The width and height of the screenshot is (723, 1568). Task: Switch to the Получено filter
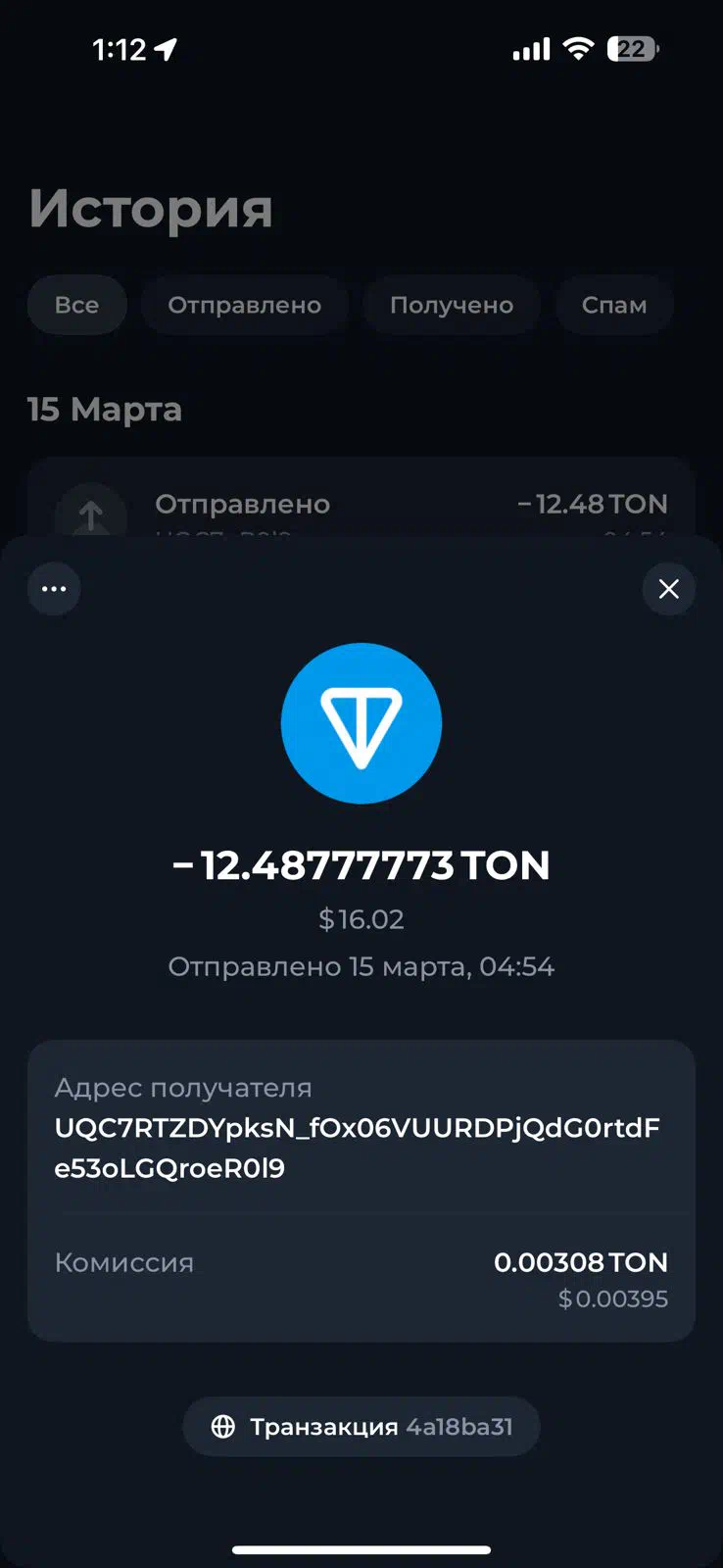[x=451, y=305]
